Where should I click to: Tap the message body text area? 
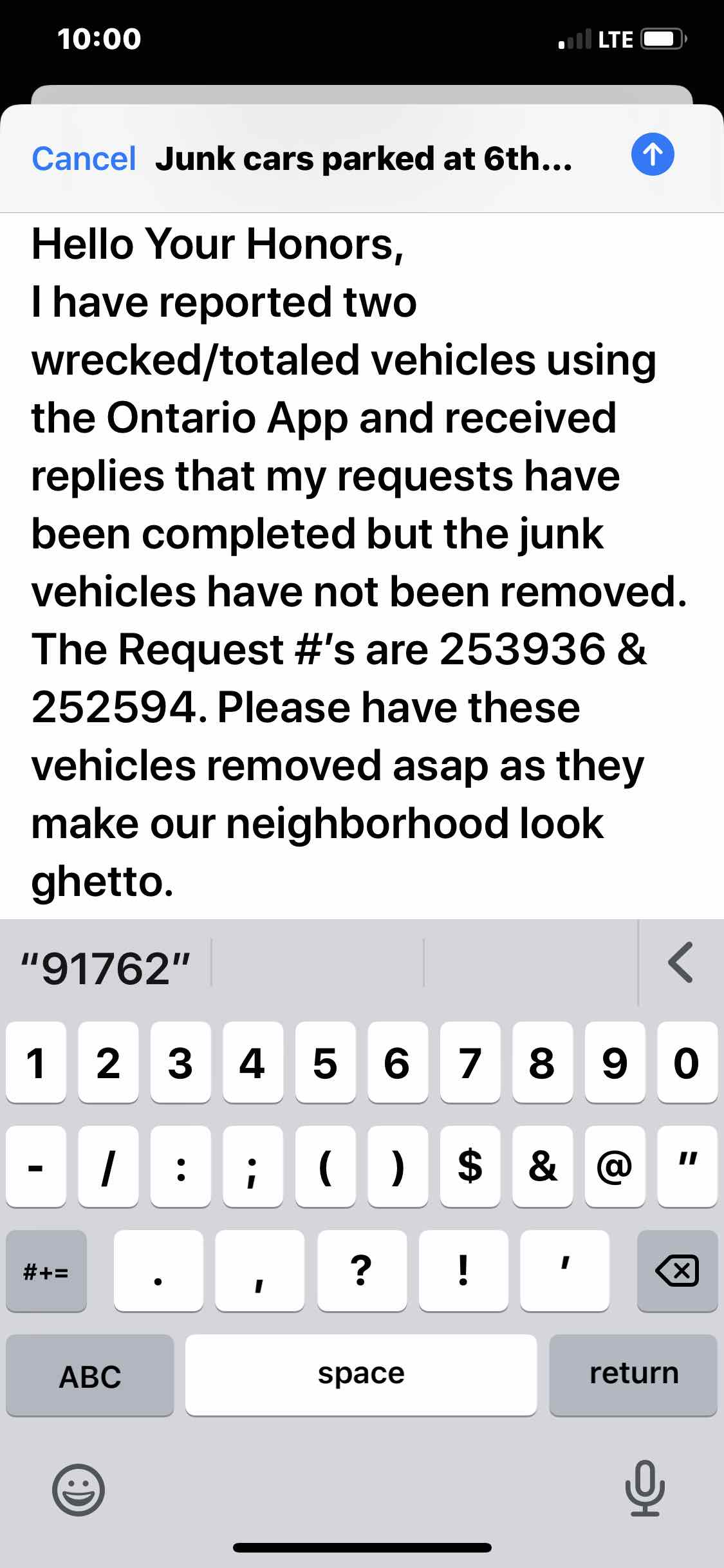pyautogui.click(x=362, y=565)
